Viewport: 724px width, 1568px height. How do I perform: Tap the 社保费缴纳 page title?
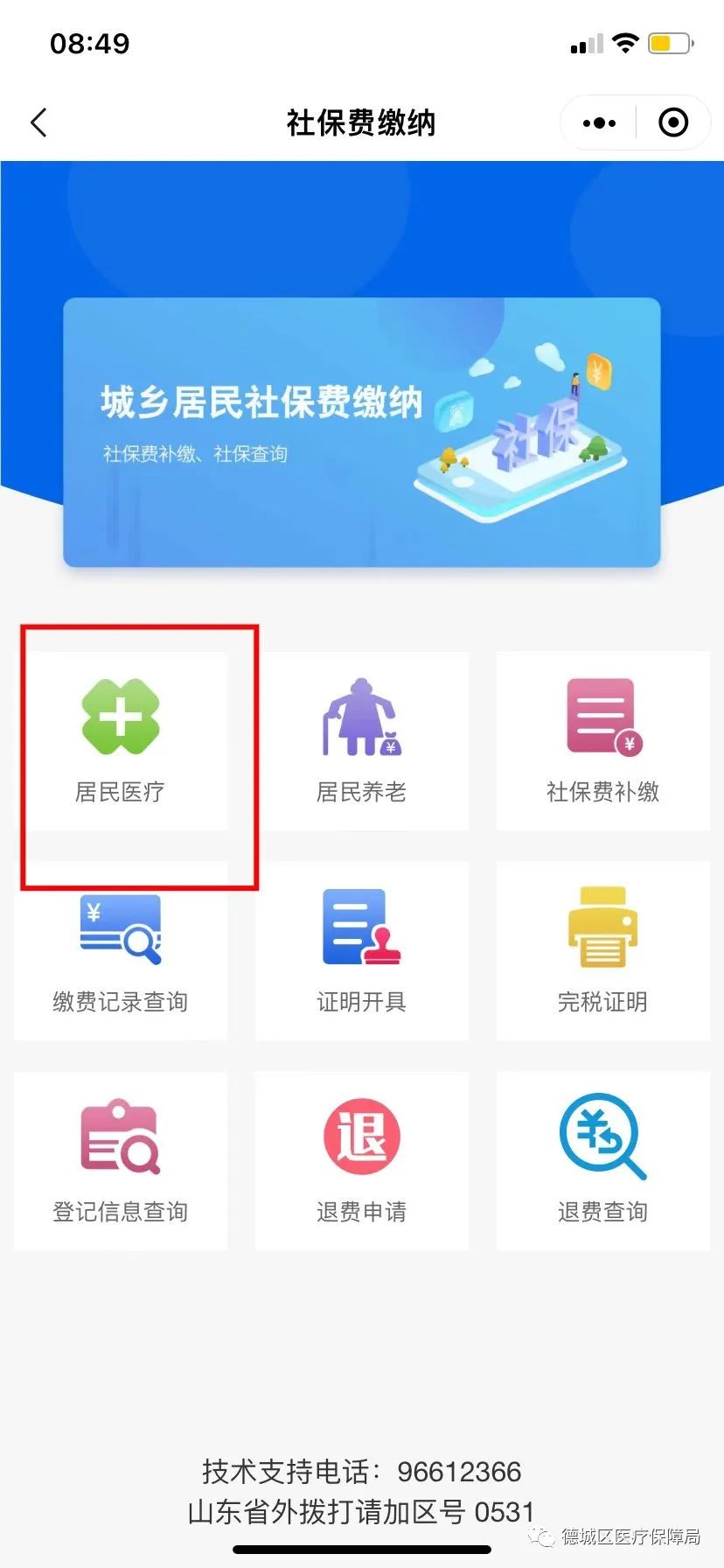tap(362, 123)
